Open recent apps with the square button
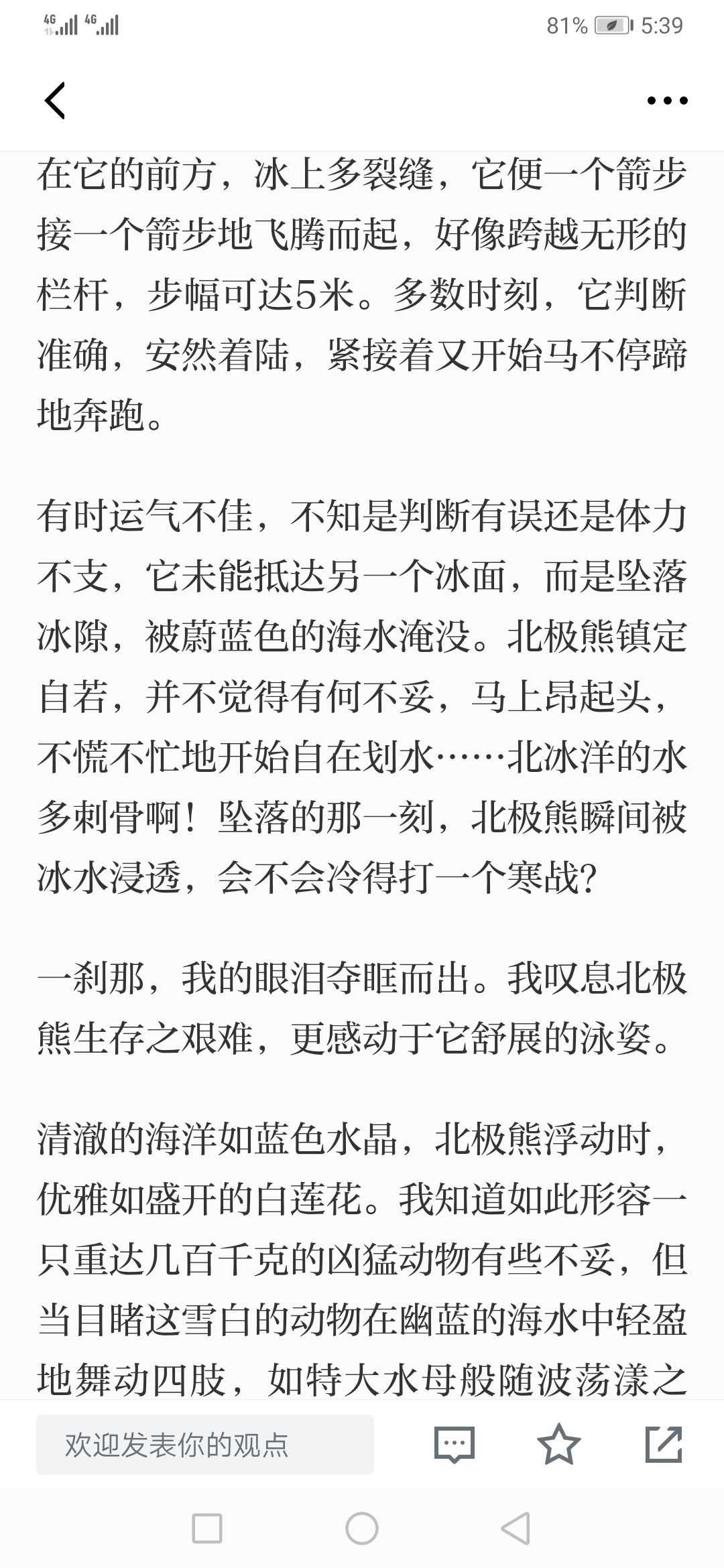This screenshot has height=1568, width=724. 207,1528
